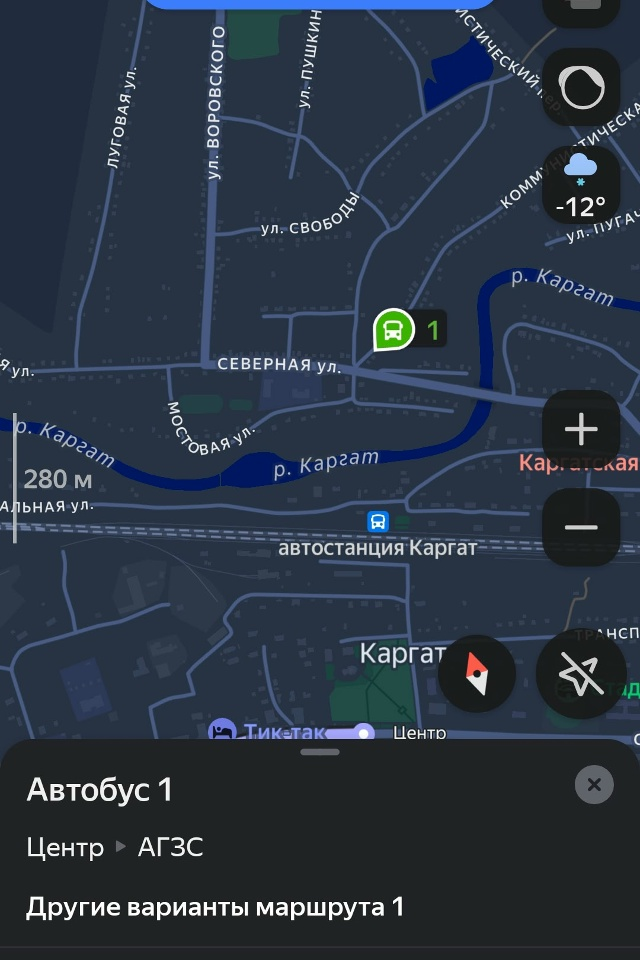Open Alice voice assistant round button
The width and height of the screenshot is (640, 960).
coord(581,88)
